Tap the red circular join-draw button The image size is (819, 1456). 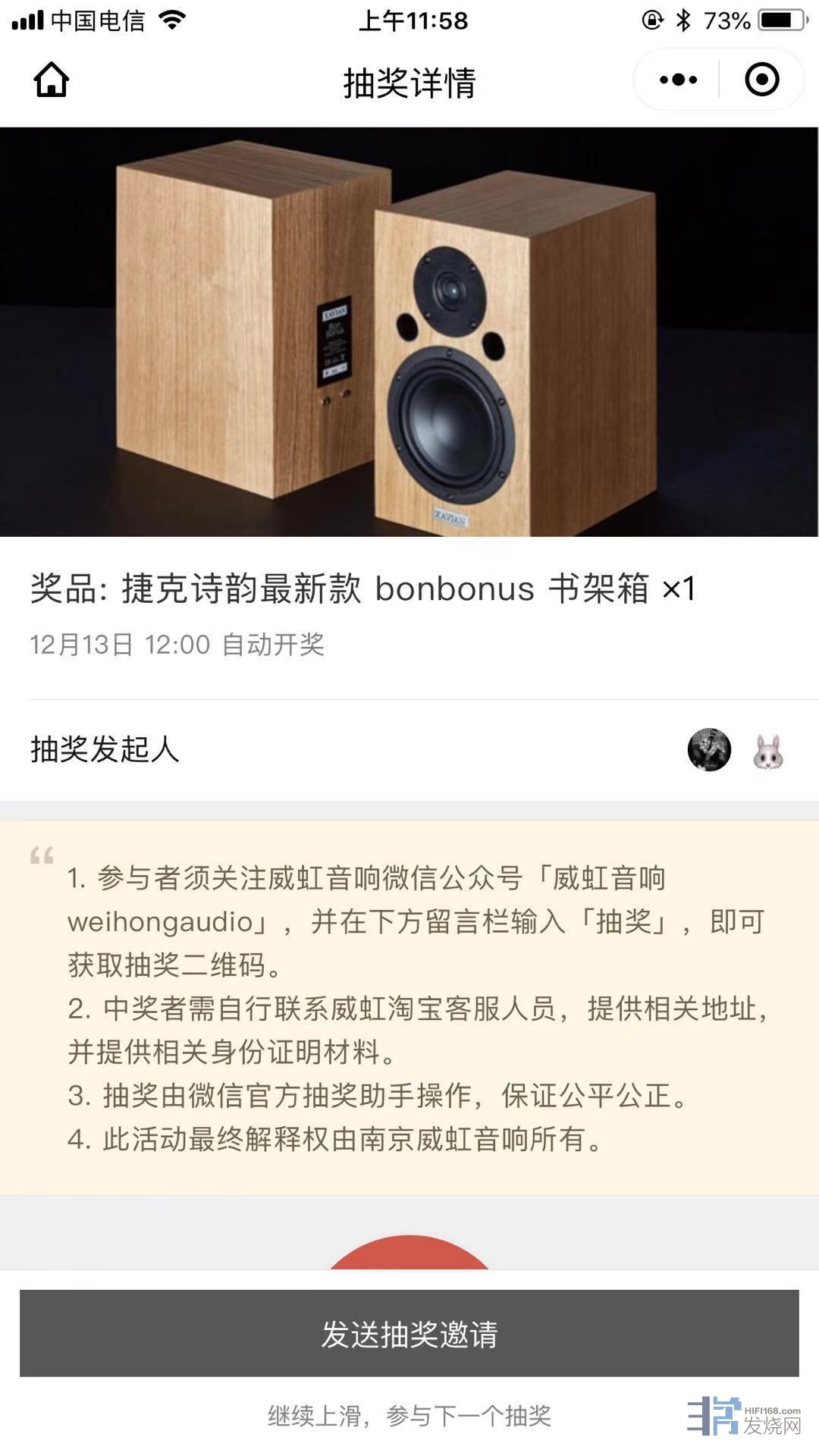coord(409,1252)
